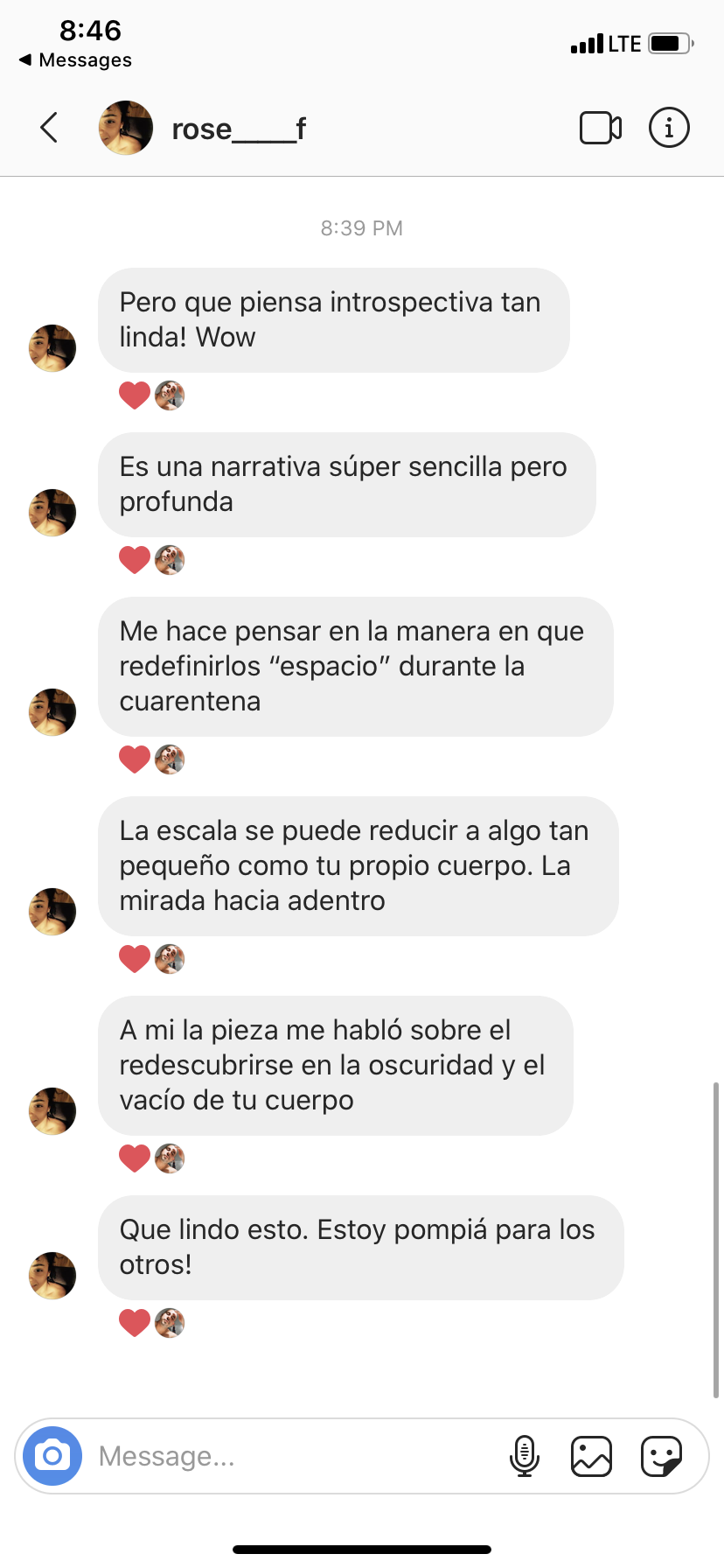Return to Messages app via status bar link
Screen dimensions: 724x1568
click(75, 59)
